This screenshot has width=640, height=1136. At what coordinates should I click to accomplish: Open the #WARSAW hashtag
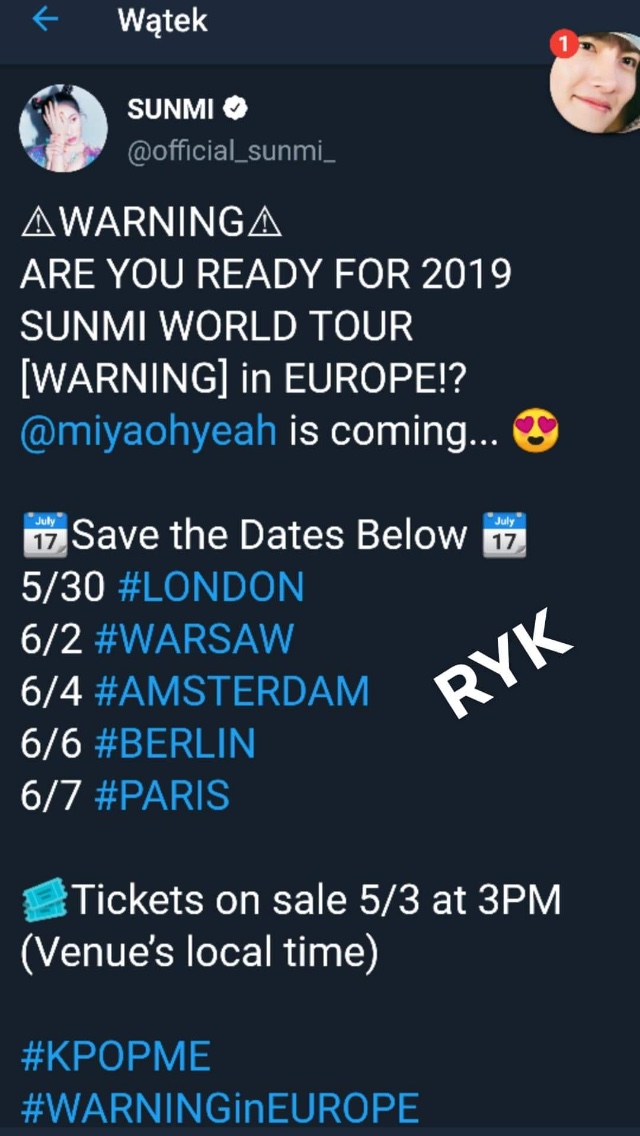click(x=194, y=639)
